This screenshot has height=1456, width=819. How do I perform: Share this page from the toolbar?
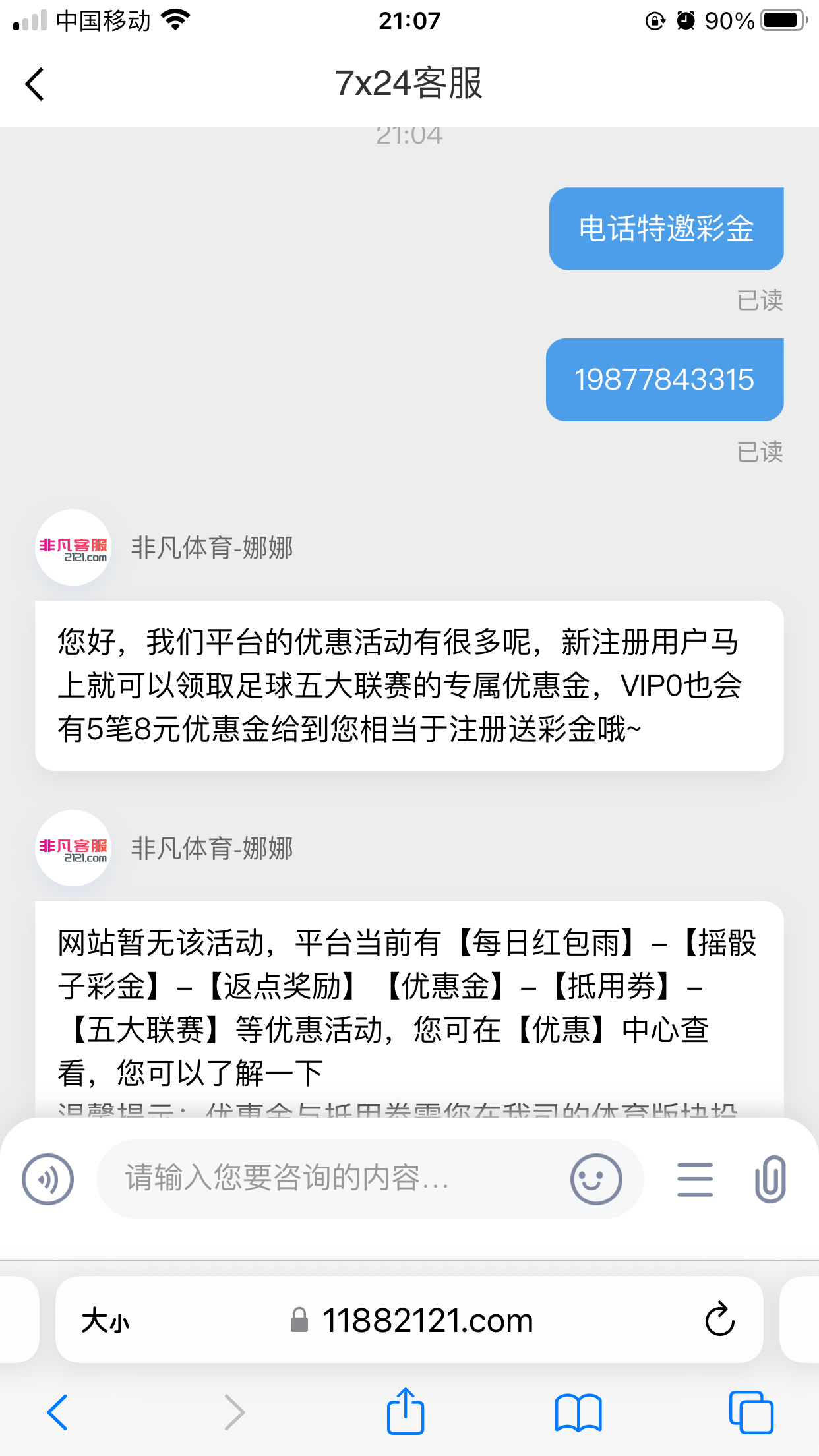pyautogui.click(x=405, y=1411)
